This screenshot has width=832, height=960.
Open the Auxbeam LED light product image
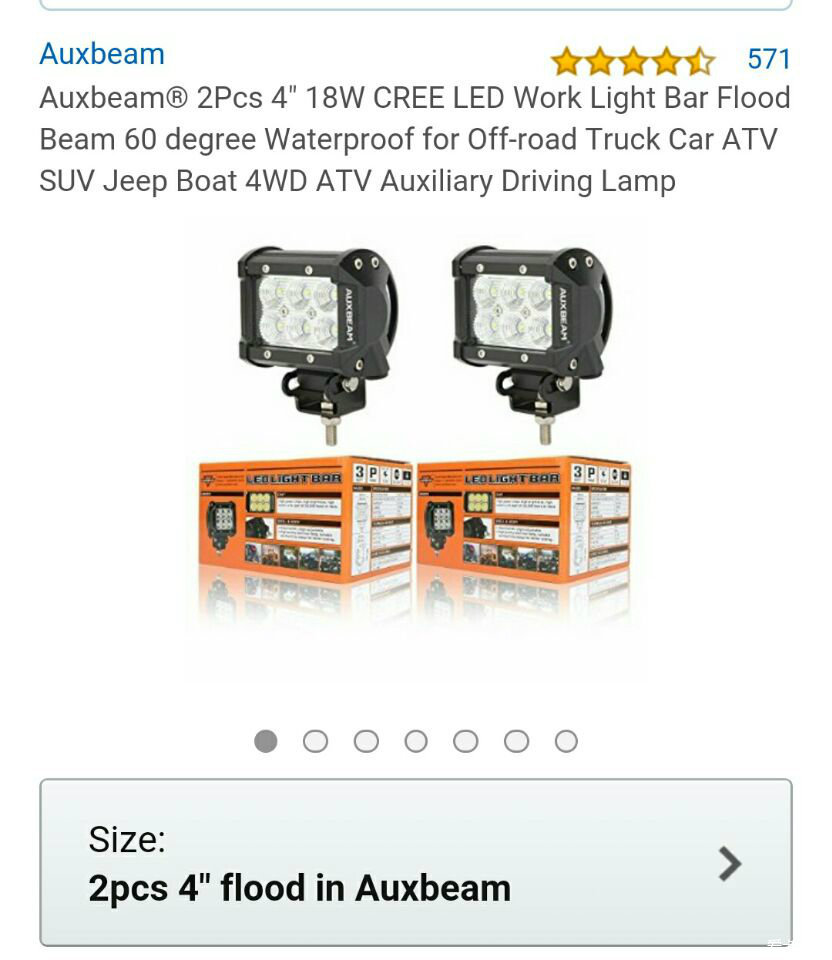(415, 440)
